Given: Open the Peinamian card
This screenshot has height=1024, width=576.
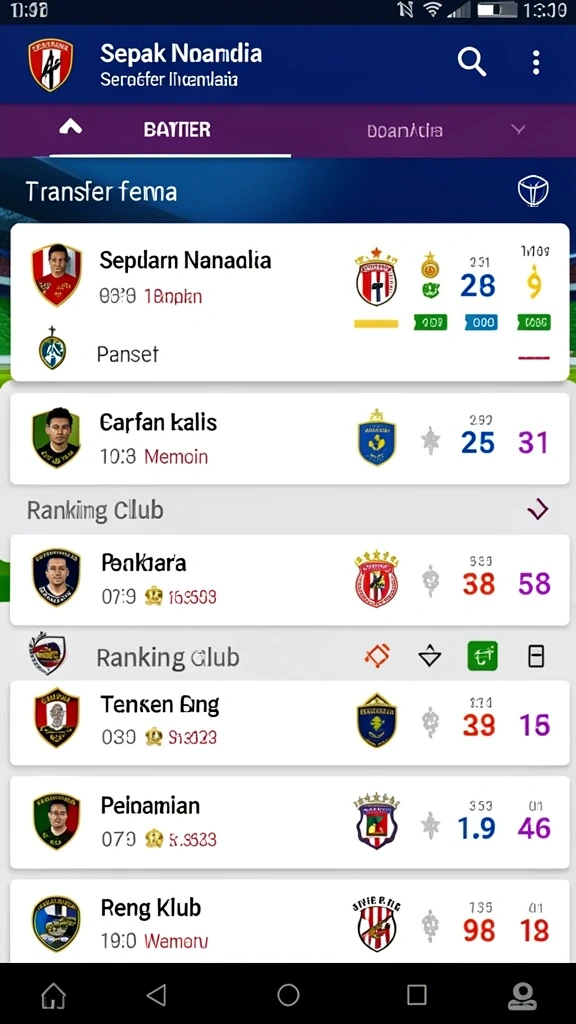Looking at the screenshot, I should 289,822.
